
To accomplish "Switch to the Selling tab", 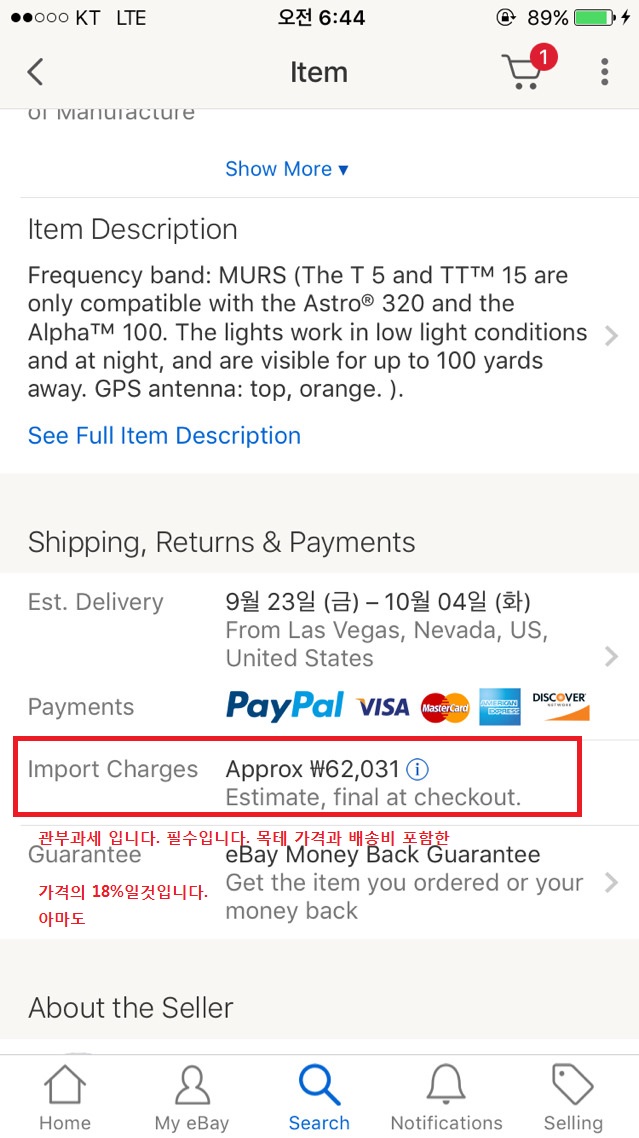I will tap(573, 1098).
